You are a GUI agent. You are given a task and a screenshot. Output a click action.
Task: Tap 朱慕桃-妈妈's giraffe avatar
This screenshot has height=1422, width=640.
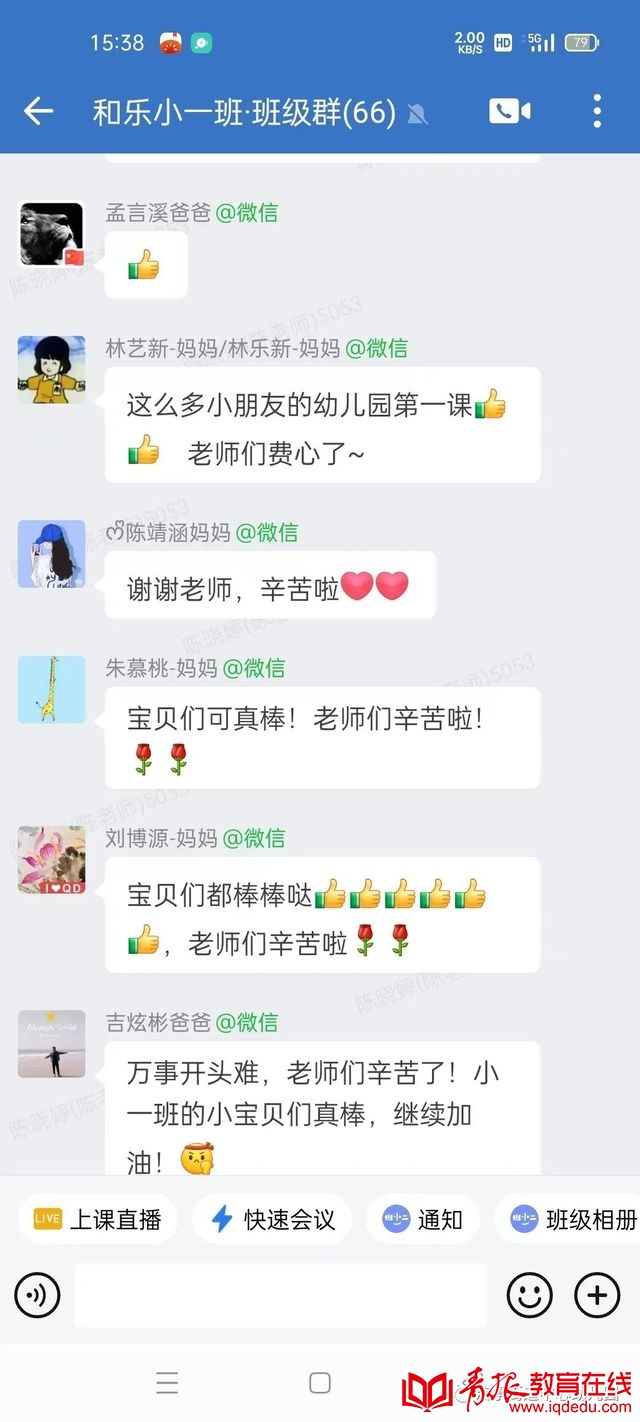51,690
